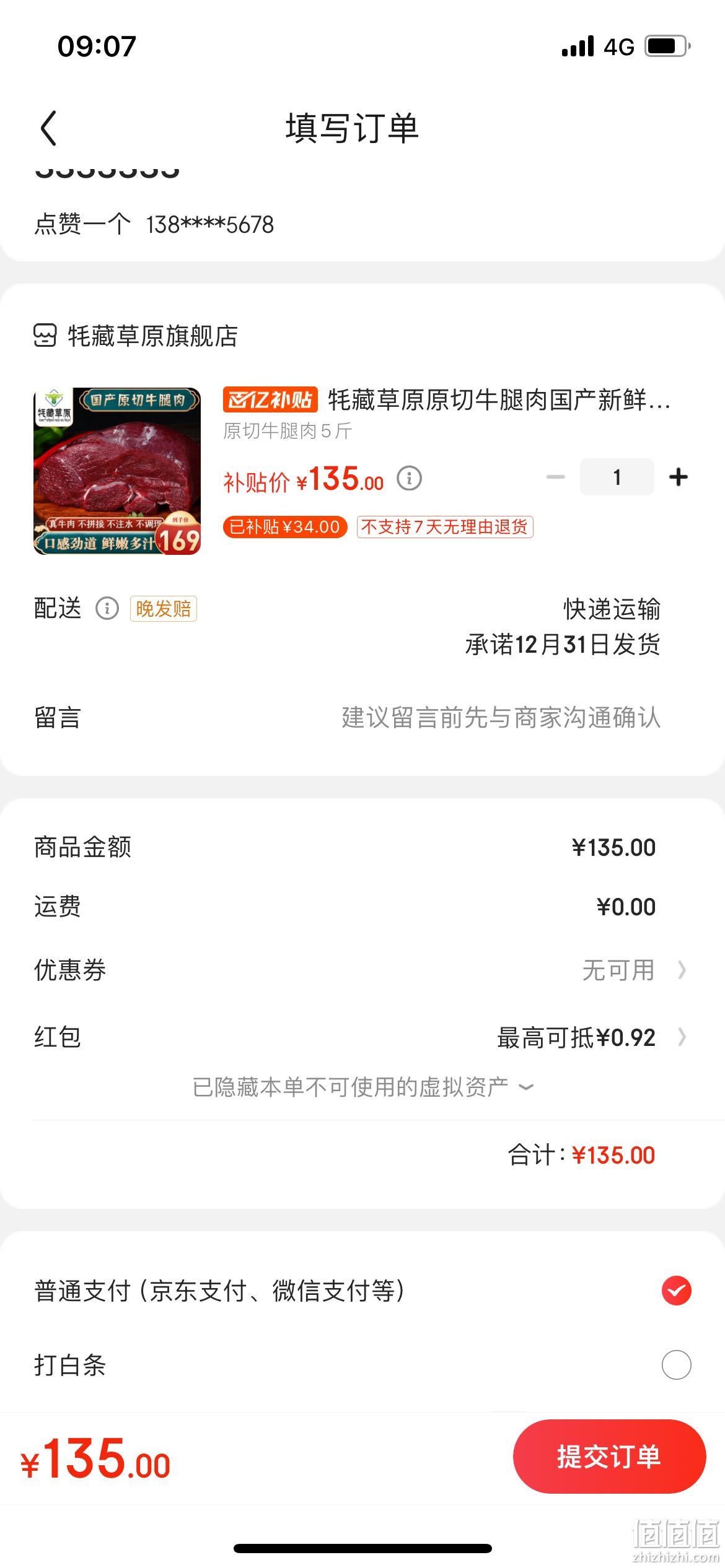Viewport: 725px width, 1568px height.
Task: Open the 留言 message field
Action: pos(362,717)
